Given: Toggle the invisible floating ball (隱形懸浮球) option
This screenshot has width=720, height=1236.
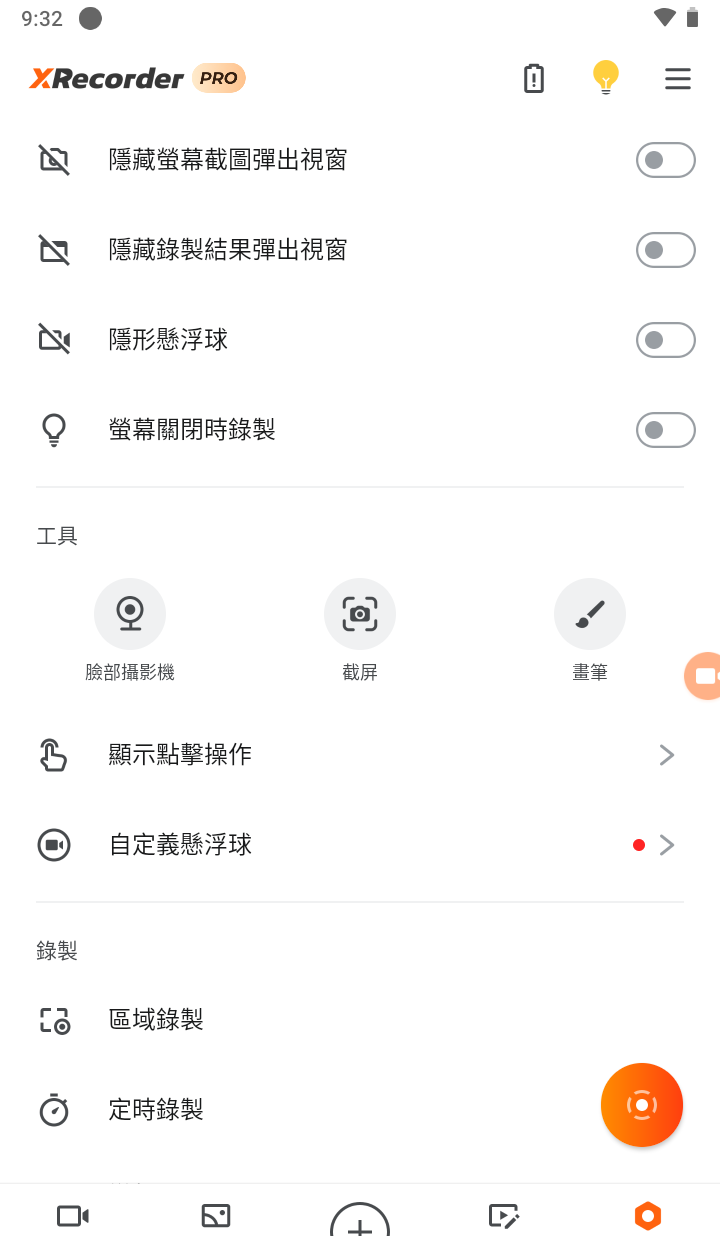Looking at the screenshot, I should [x=665, y=340].
